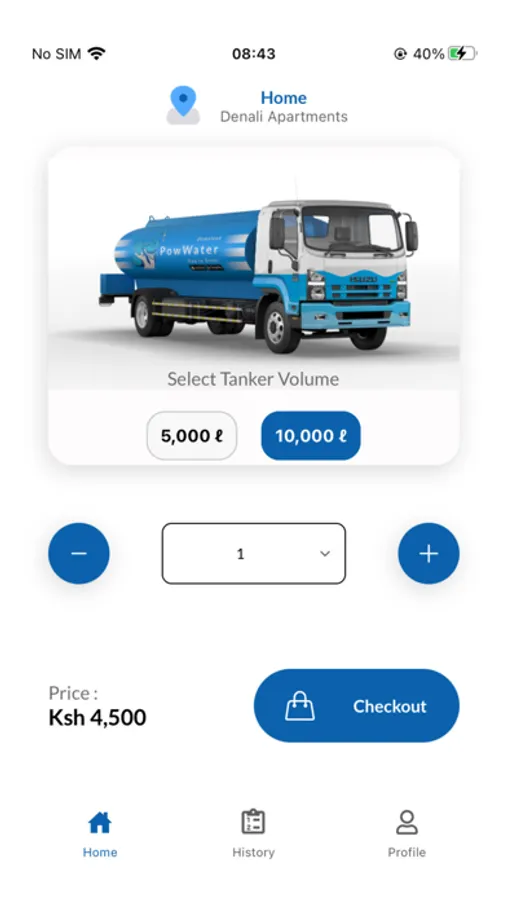Viewport: 507px width, 900px height.
Task: Increase quantity with the plus button
Action: pyautogui.click(x=428, y=553)
